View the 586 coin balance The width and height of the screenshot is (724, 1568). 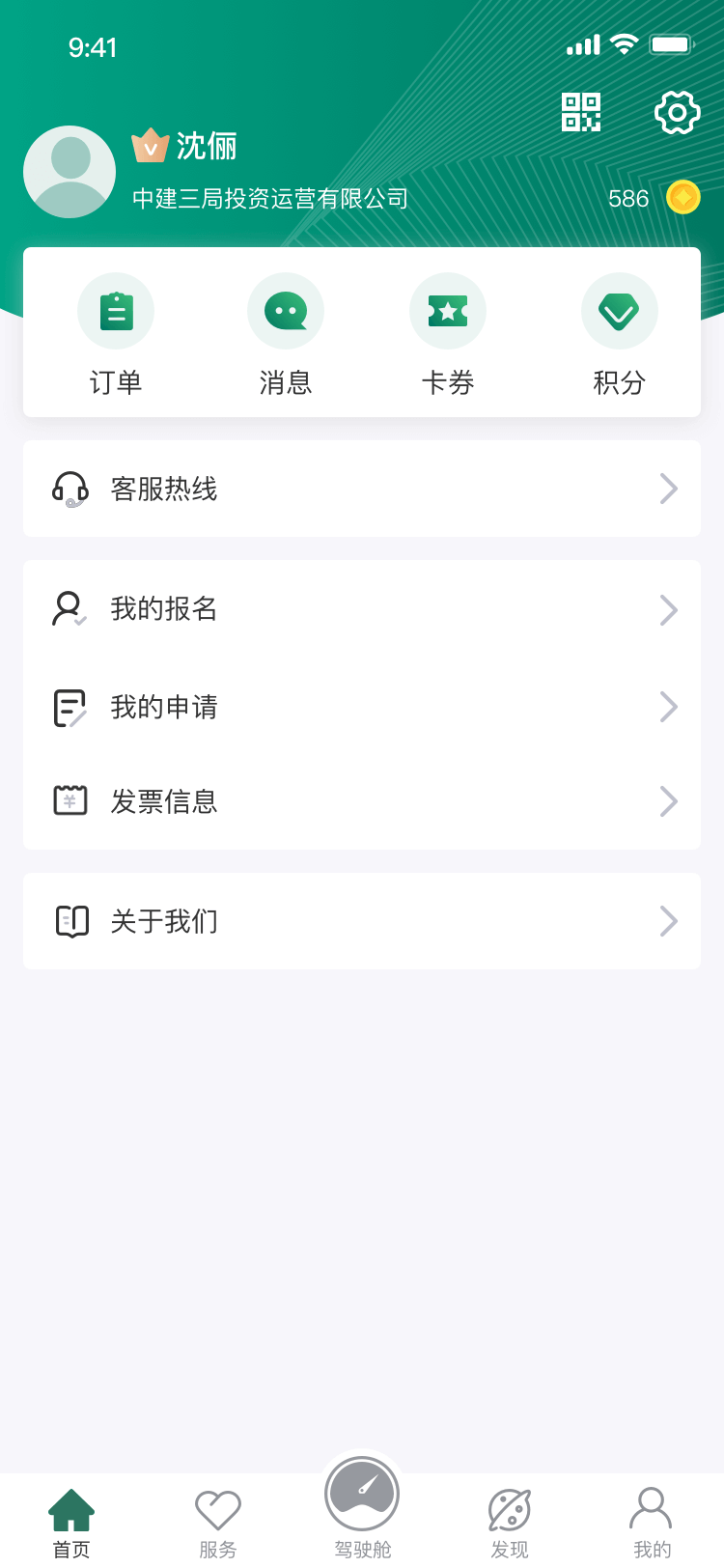(x=654, y=199)
